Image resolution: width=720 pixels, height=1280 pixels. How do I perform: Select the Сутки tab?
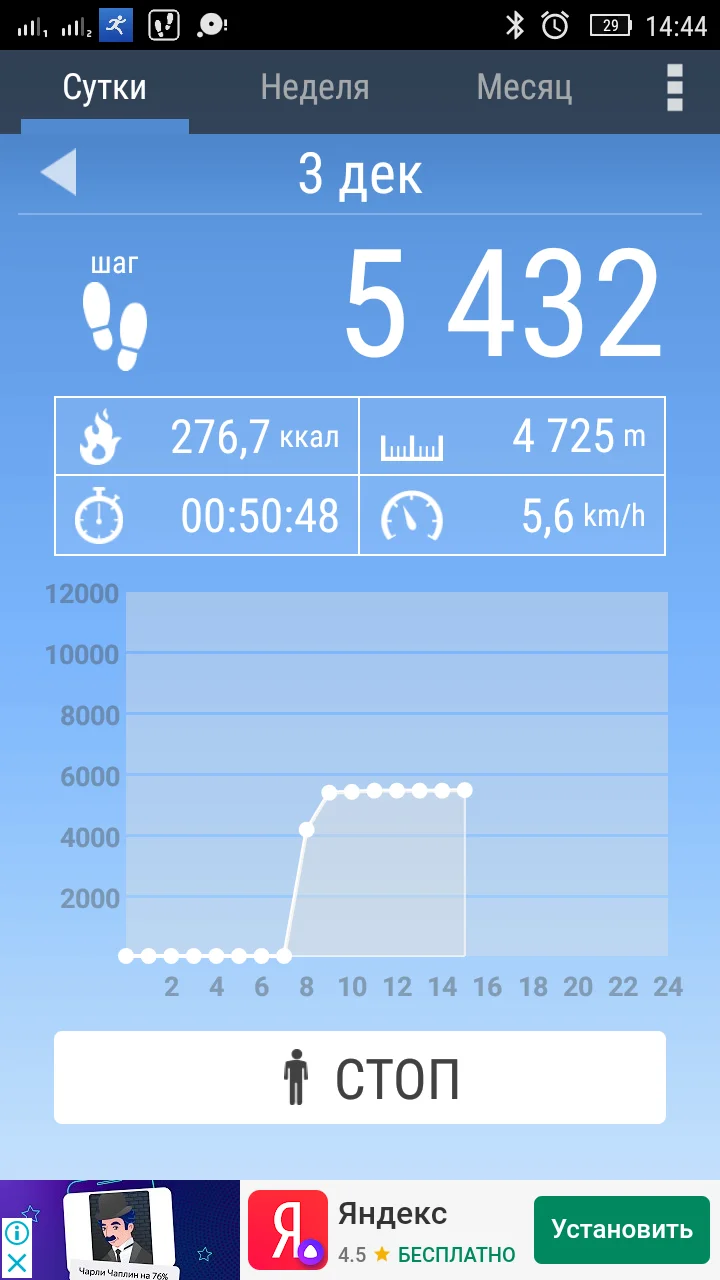pyautogui.click(x=104, y=88)
